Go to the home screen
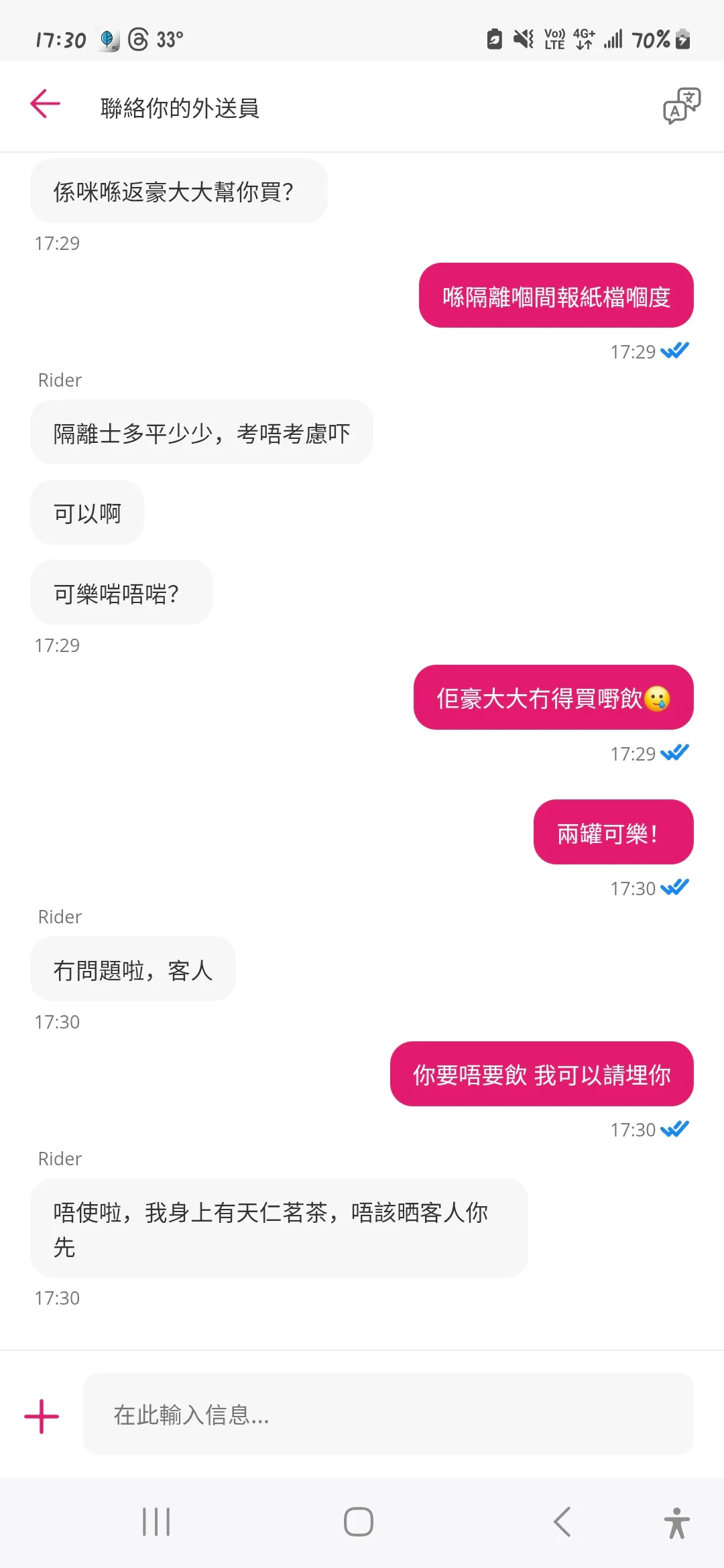 [359, 1521]
